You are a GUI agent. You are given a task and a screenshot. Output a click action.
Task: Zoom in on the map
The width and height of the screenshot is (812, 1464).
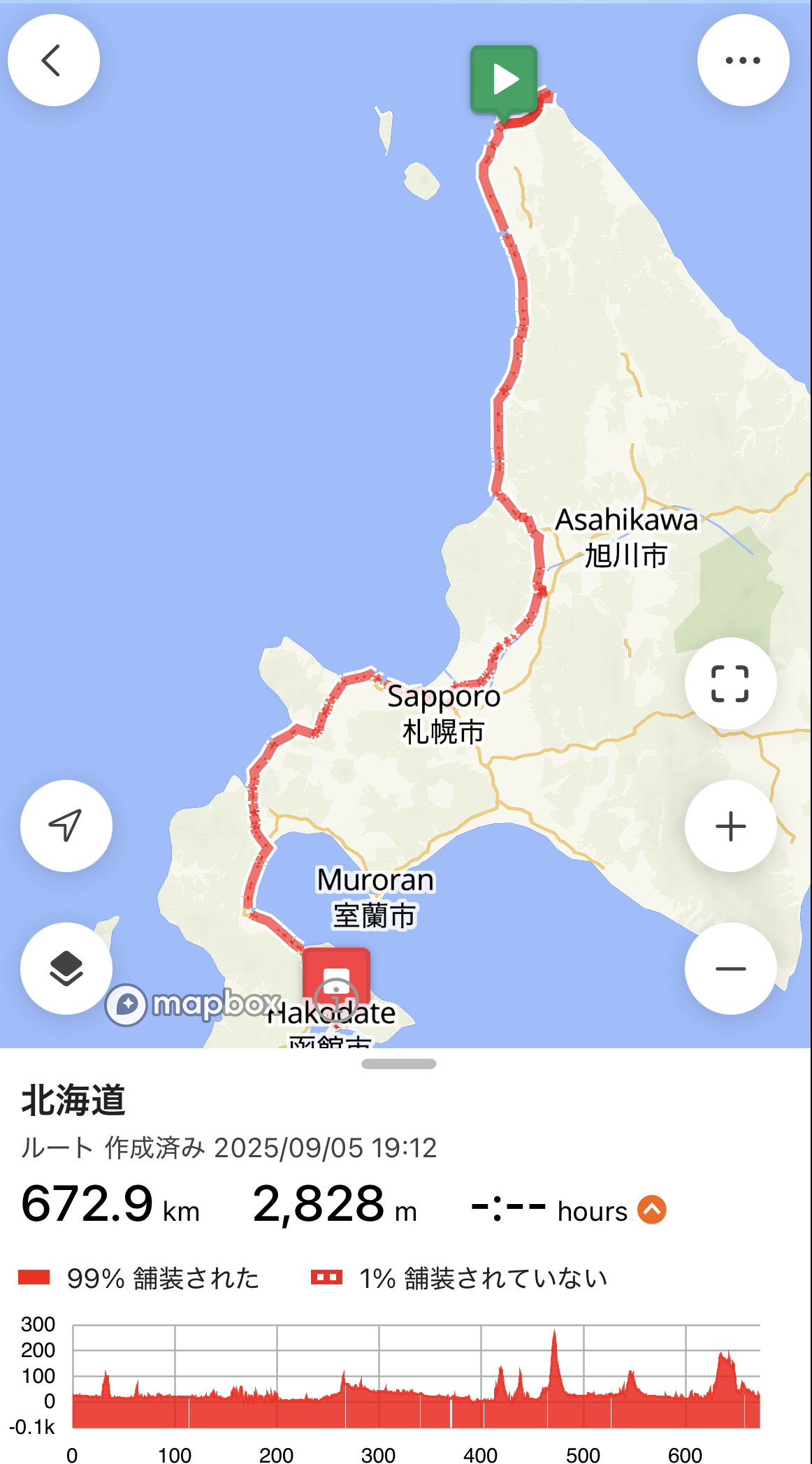(730, 826)
